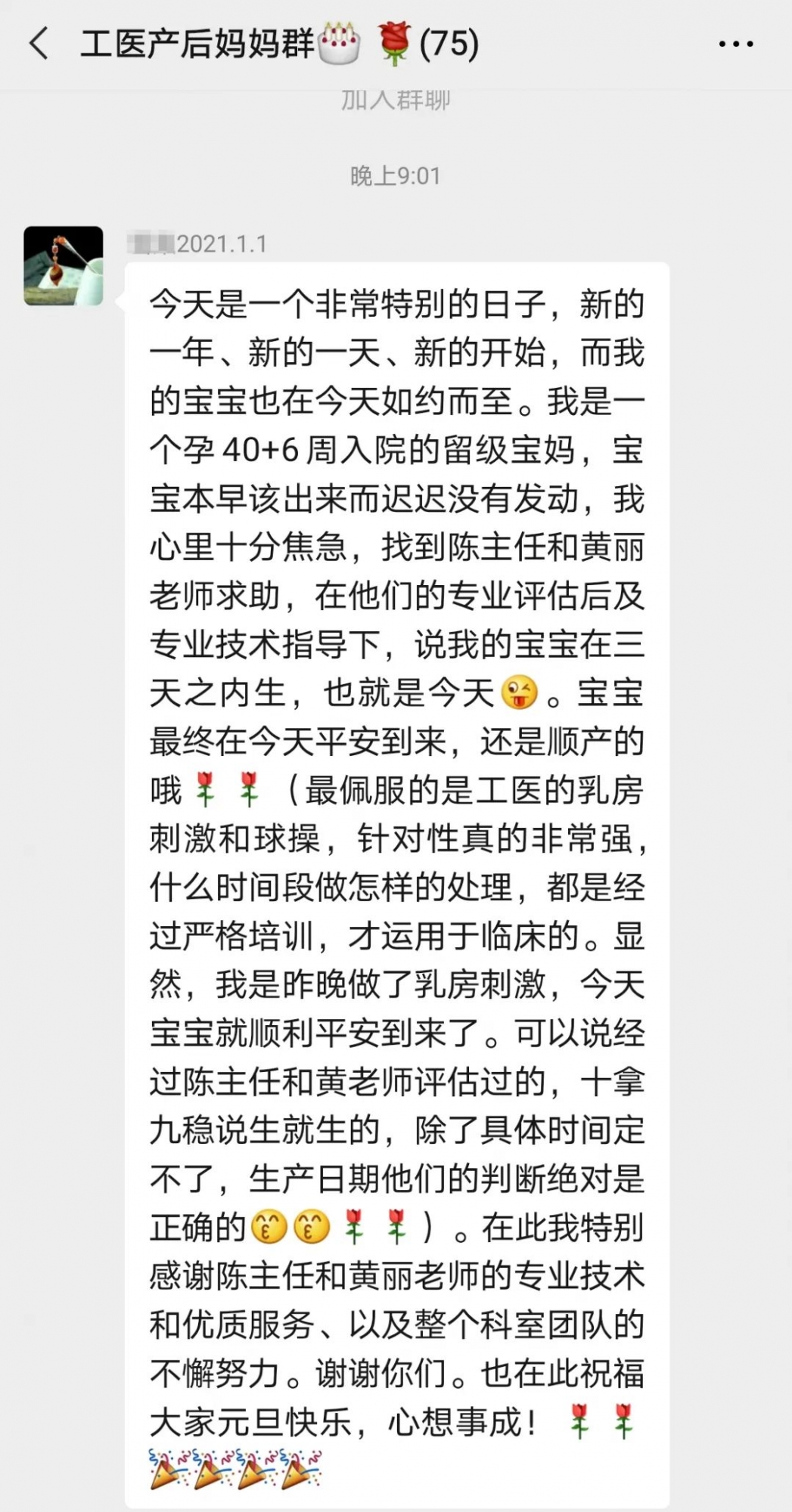Open the group chat details menu
The width and height of the screenshot is (792, 1512).
735,44
